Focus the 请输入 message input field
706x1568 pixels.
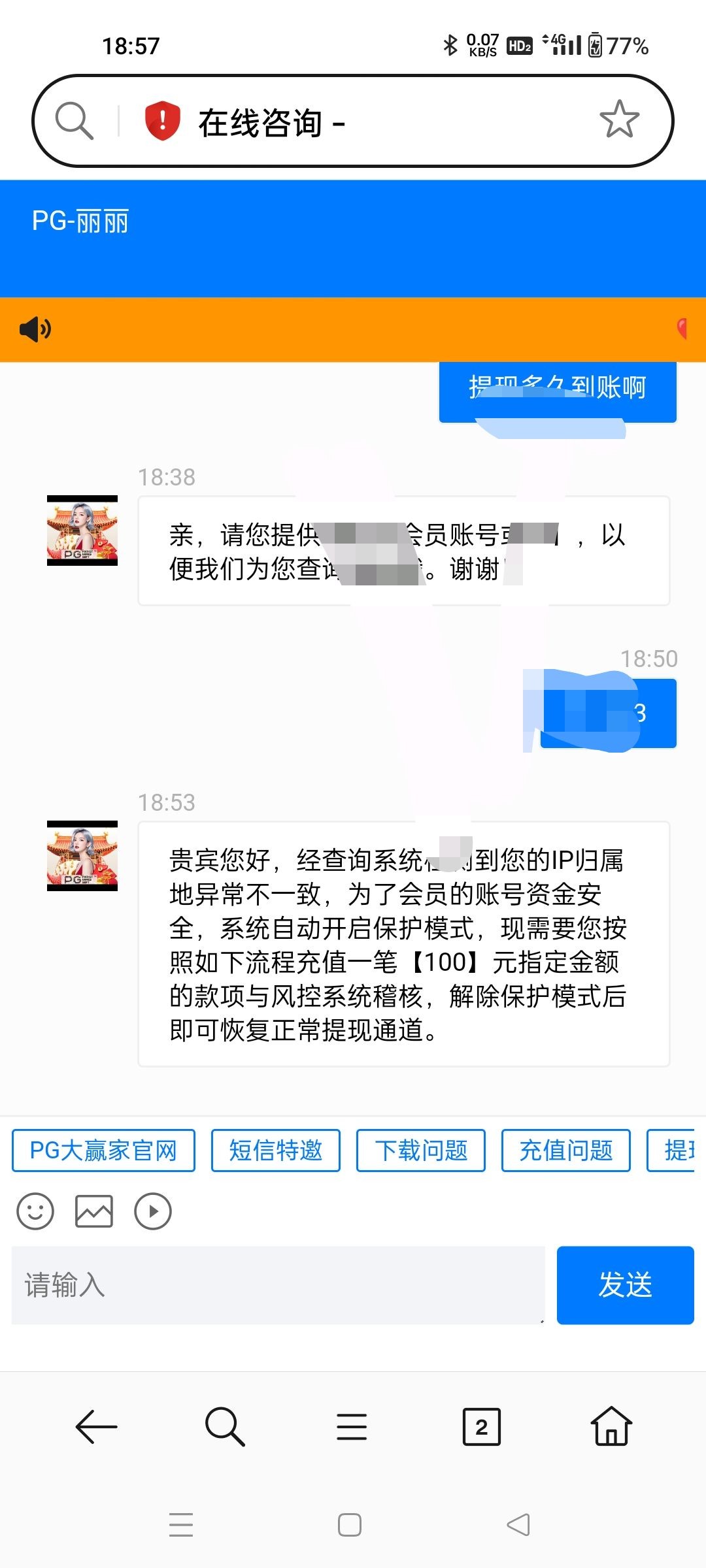[x=278, y=1285]
